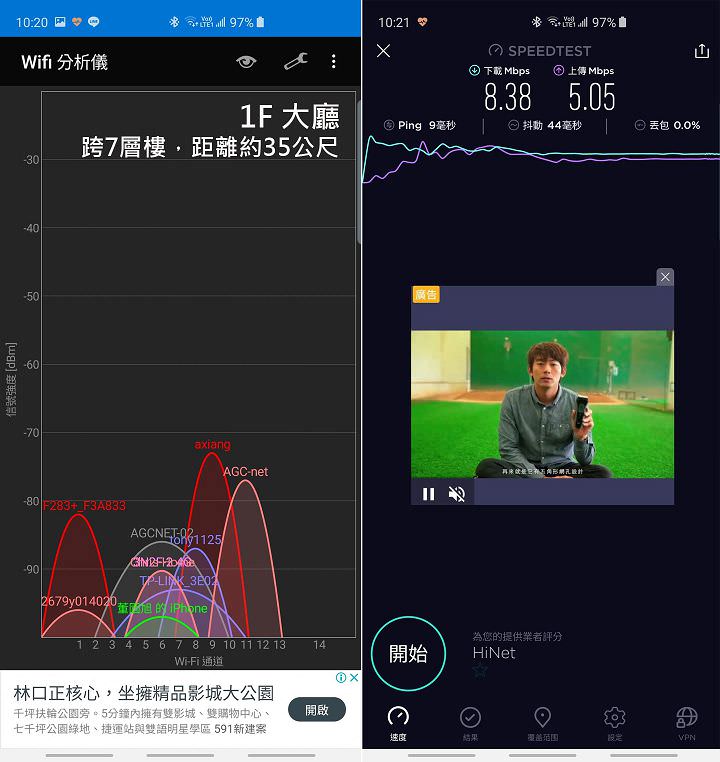Dismiss the video ad with its X
This screenshot has height=762, width=720.
pyautogui.click(x=665, y=277)
